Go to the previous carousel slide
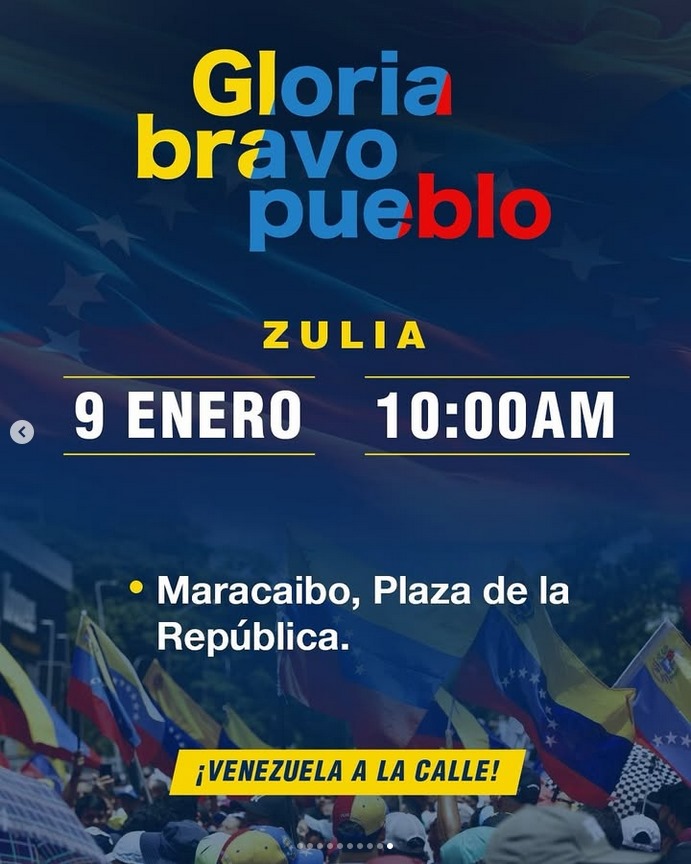 click(22, 432)
